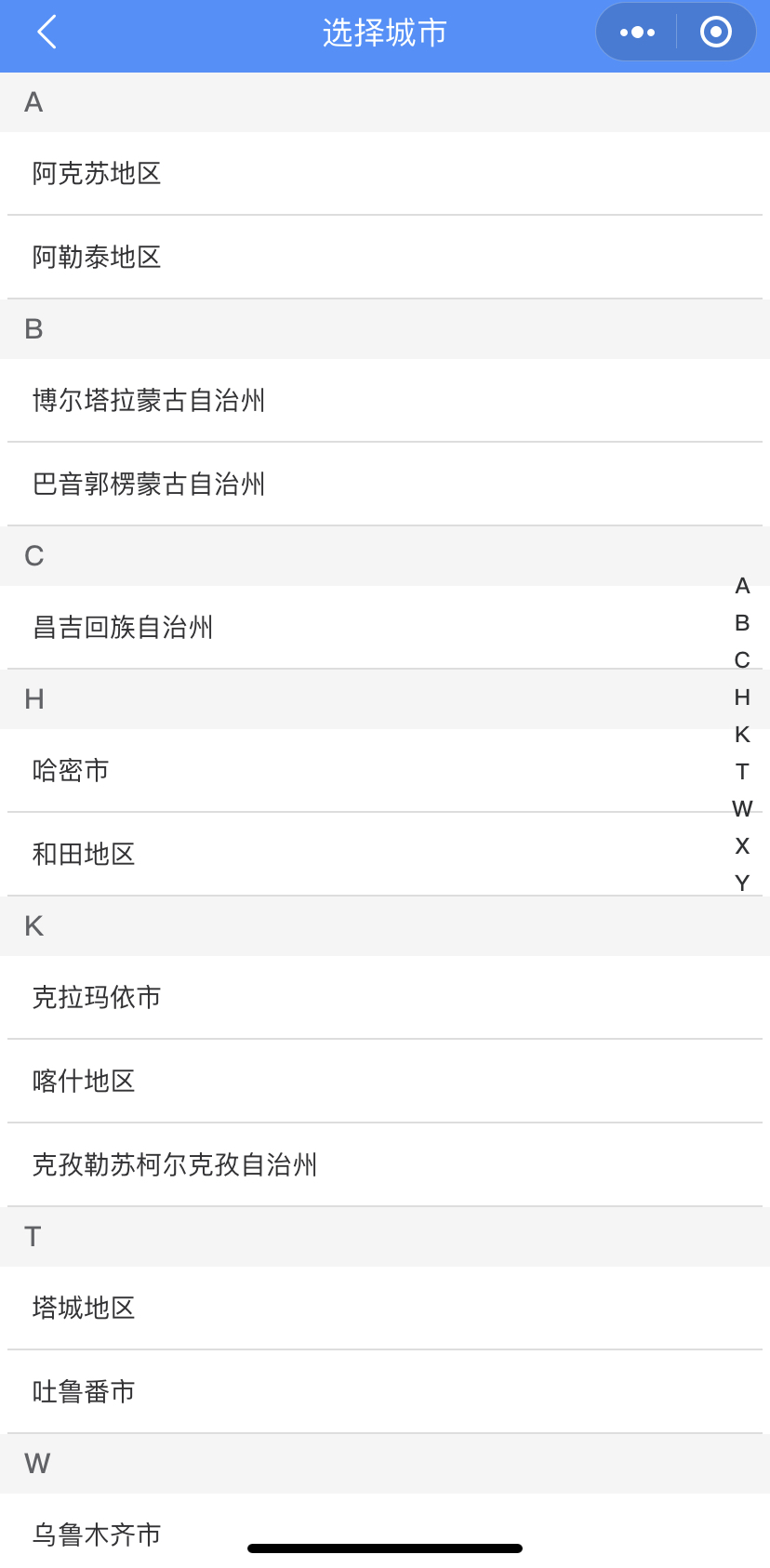Image resolution: width=770 pixels, height=1568 pixels.
Task: Choose 阿勒泰地区
Action: click(385, 258)
